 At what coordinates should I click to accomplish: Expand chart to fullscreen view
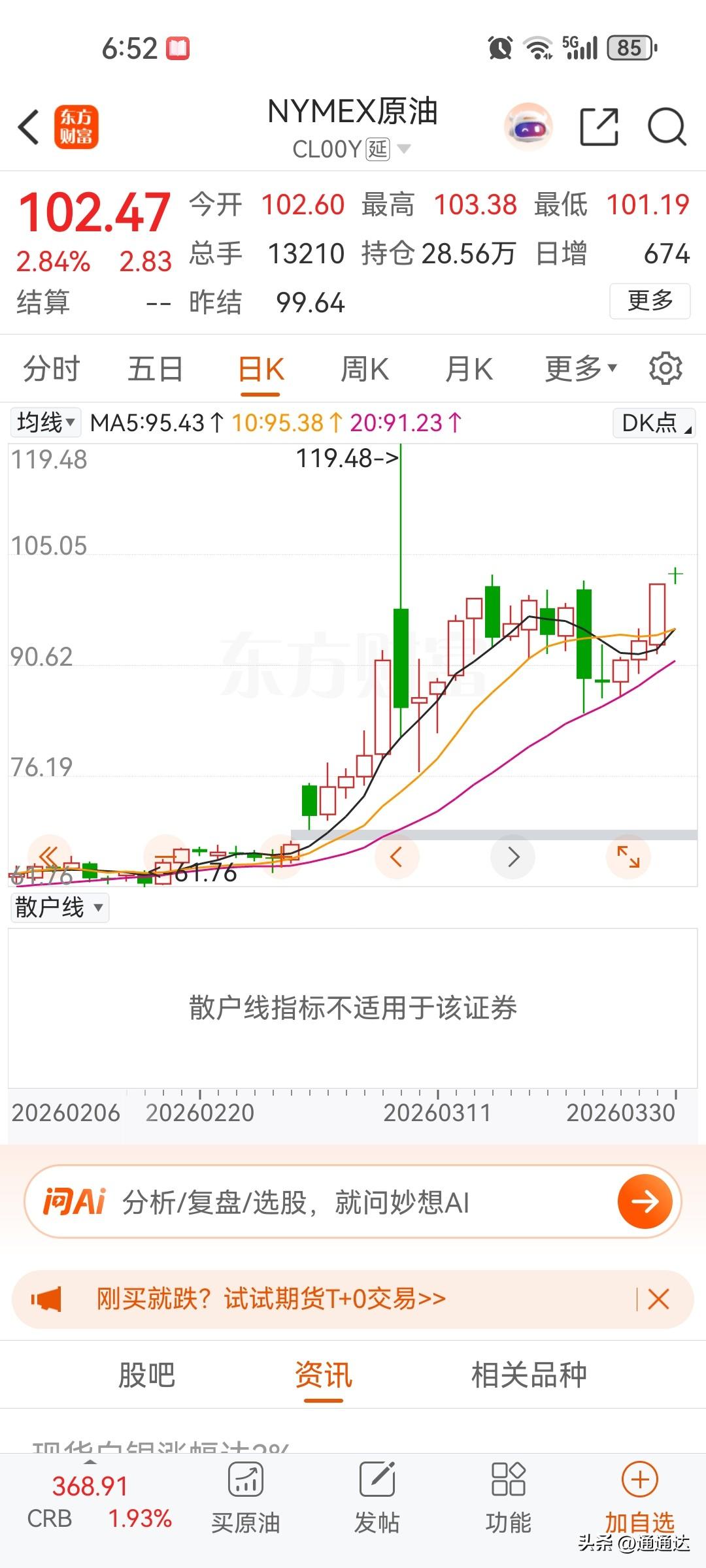[628, 857]
